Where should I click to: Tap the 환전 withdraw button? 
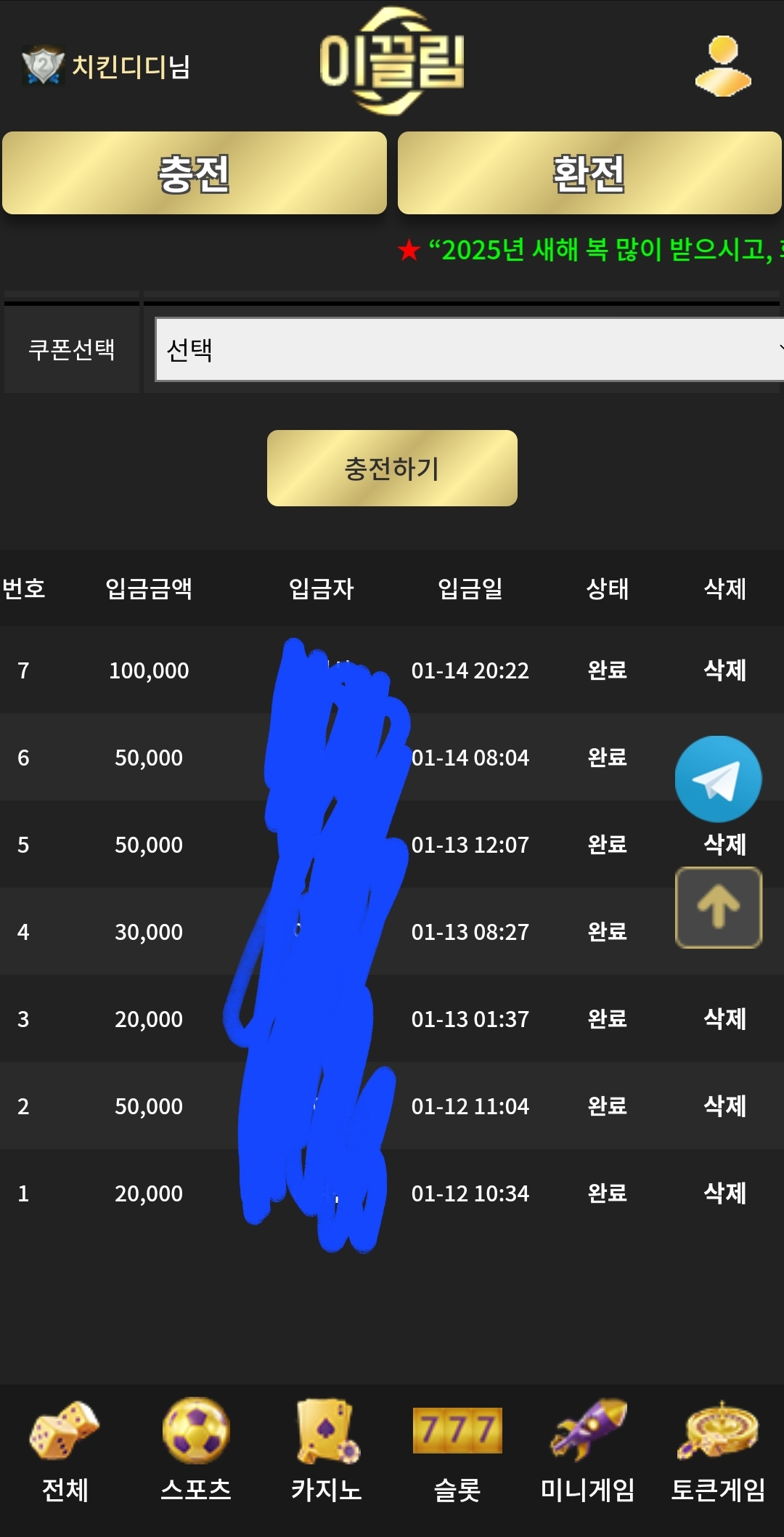pyautogui.click(x=589, y=173)
